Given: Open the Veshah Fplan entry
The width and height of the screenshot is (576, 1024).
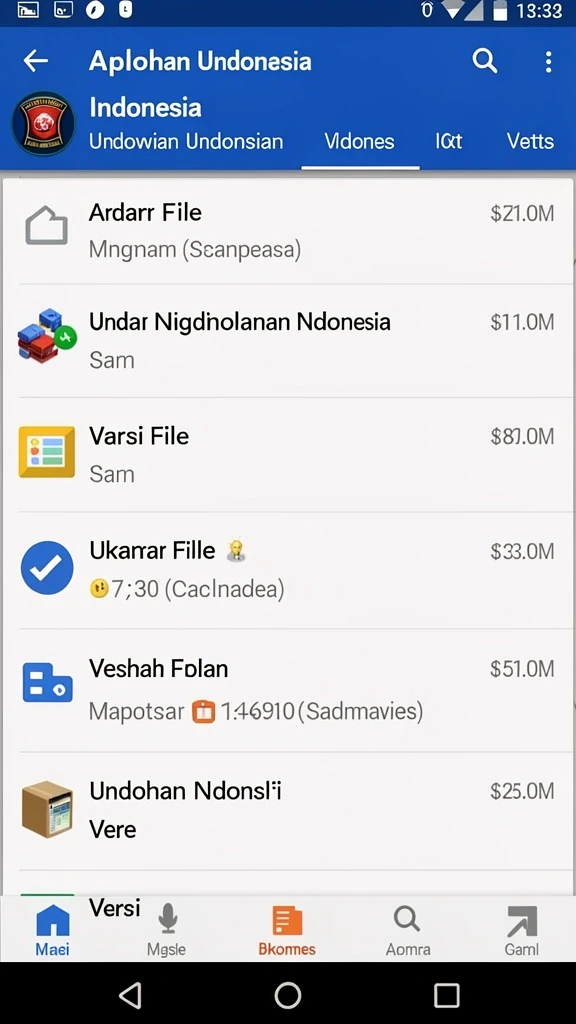Looking at the screenshot, I should [x=288, y=690].
